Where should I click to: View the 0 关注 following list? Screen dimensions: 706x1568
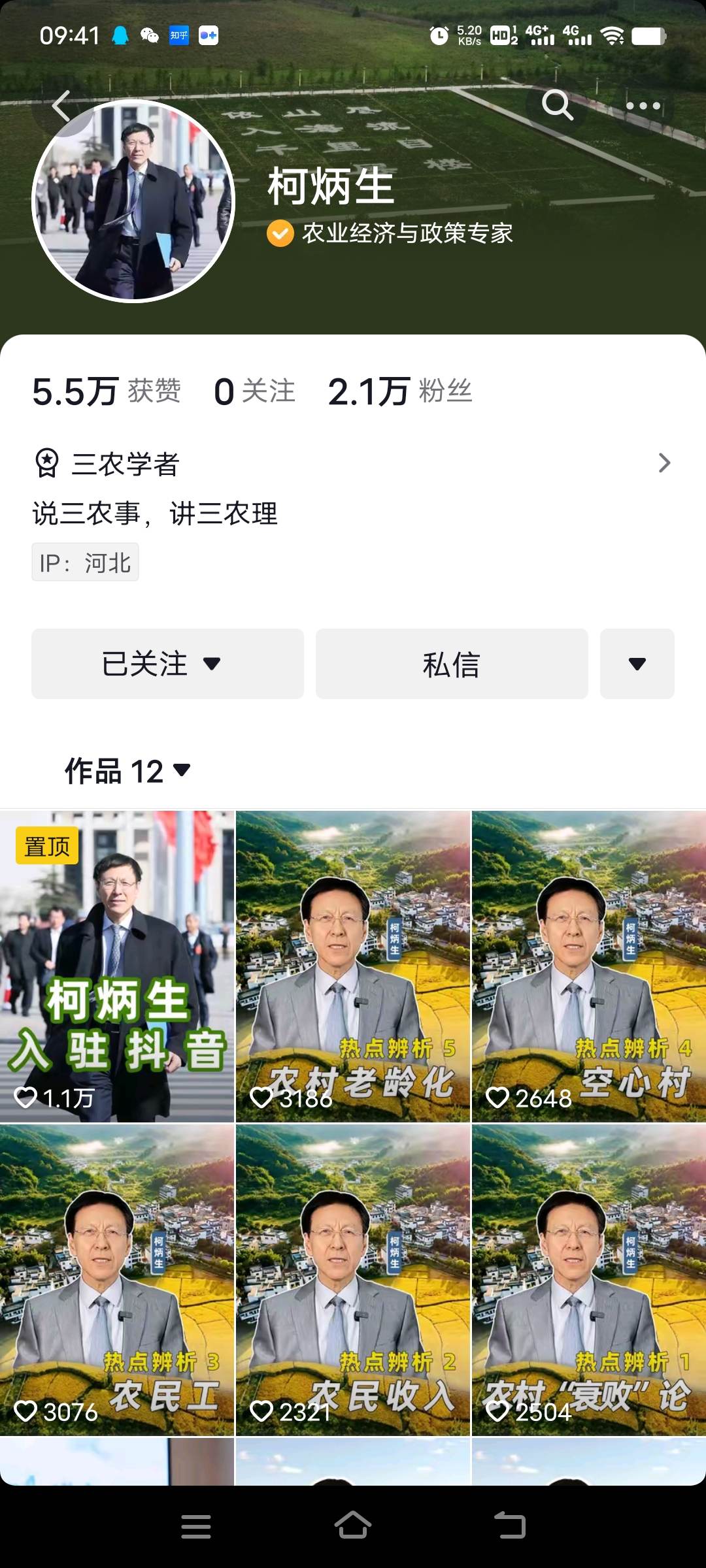[254, 391]
